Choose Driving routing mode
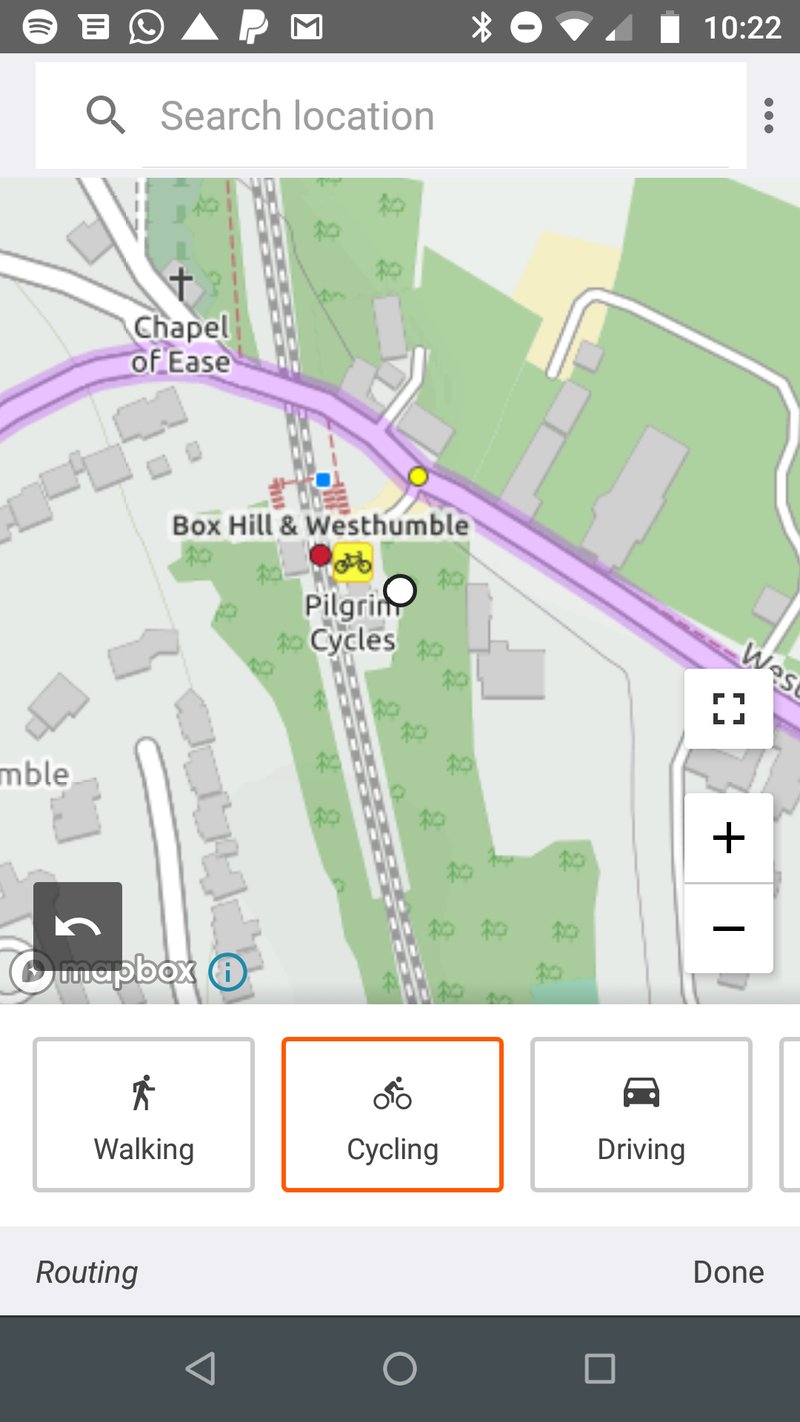 [641, 1114]
